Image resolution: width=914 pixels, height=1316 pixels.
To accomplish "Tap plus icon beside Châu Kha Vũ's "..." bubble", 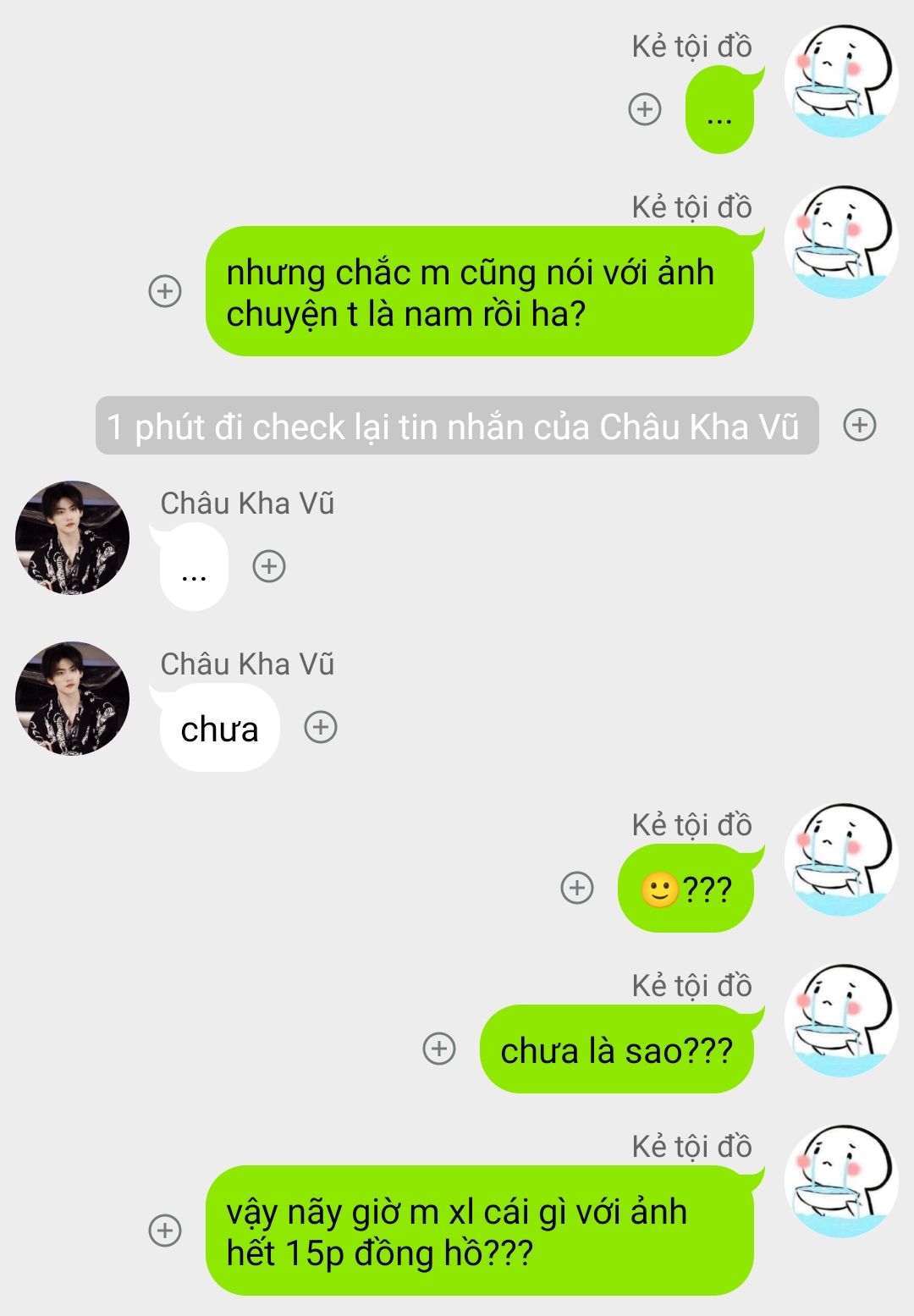I will (x=269, y=566).
